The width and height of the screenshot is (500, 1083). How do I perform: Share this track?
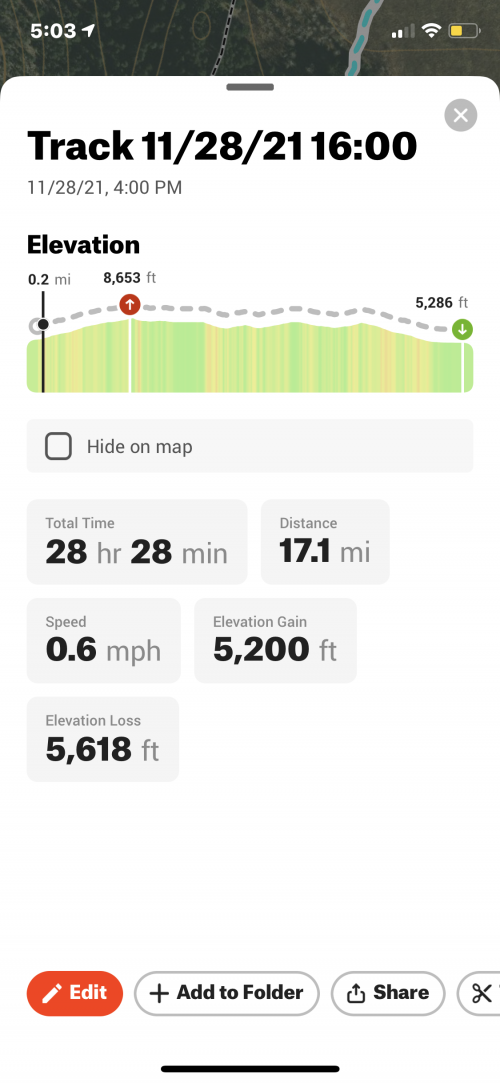pyautogui.click(x=388, y=993)
